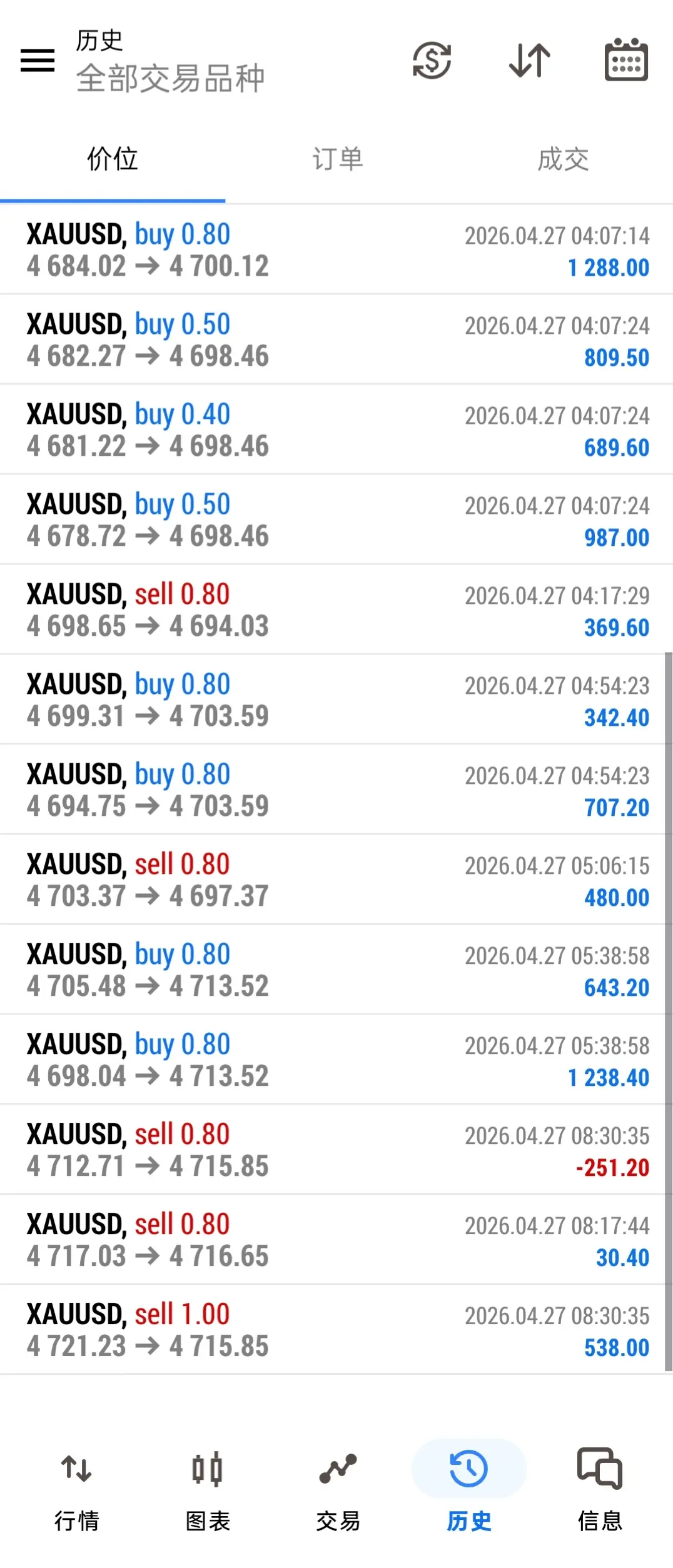
Task: Expand the buy 0.50 trade with profit 809.50
Action: point(336,340)
